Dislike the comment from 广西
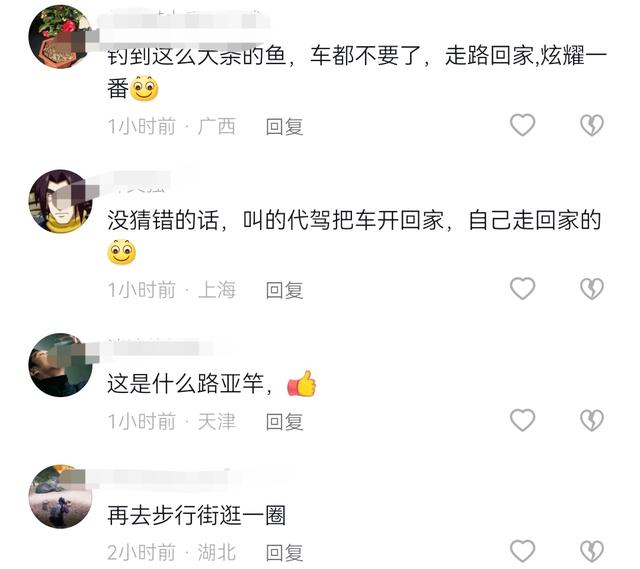 [x=592, y=125]
